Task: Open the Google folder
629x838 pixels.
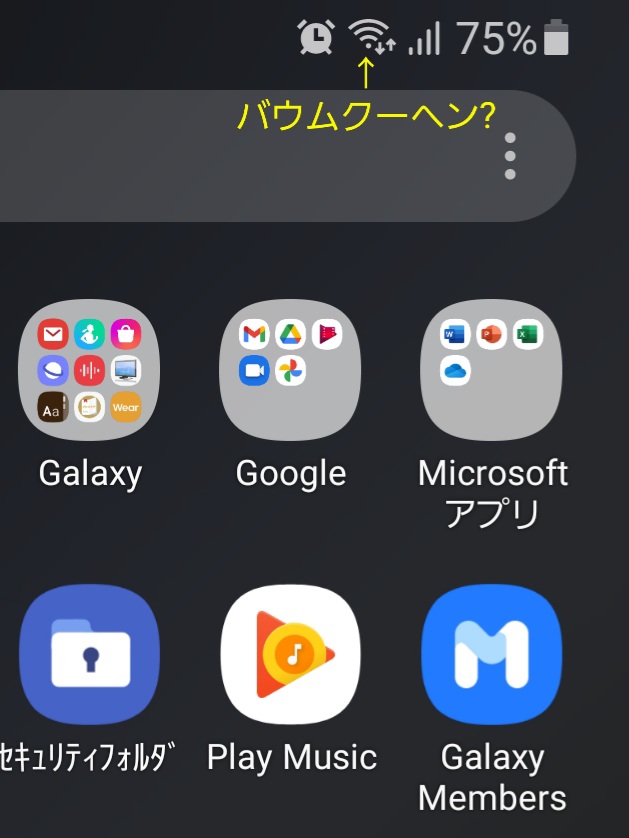Action: click(x=290, y=370)
